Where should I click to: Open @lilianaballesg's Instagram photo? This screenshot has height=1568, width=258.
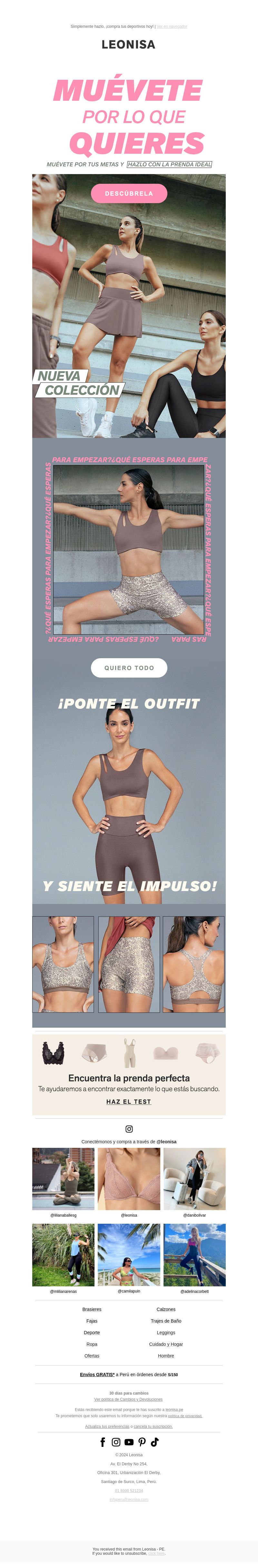[x=63, y=1179]
